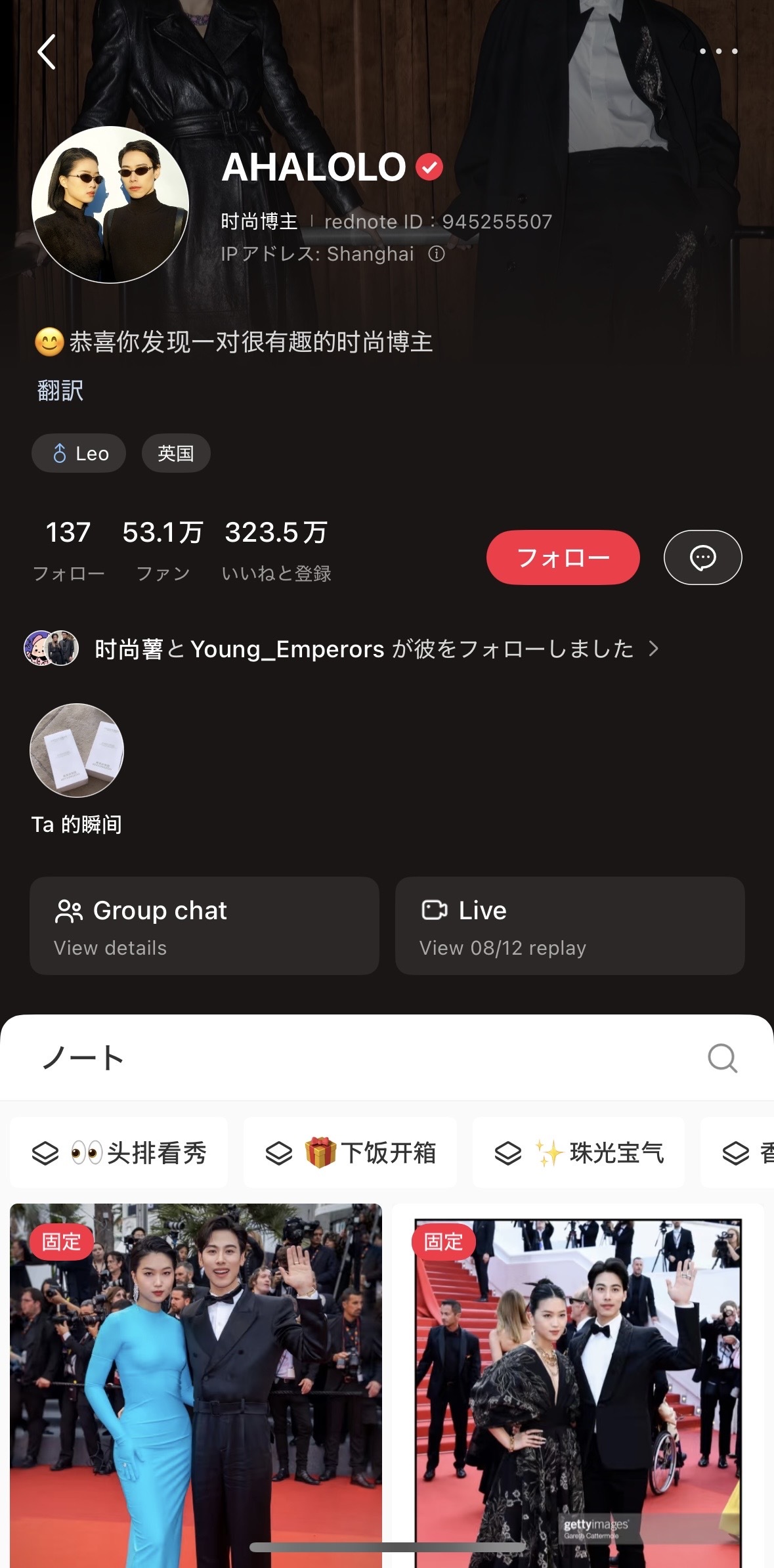Translate the profile bio with 翻訳

[60, 391]
